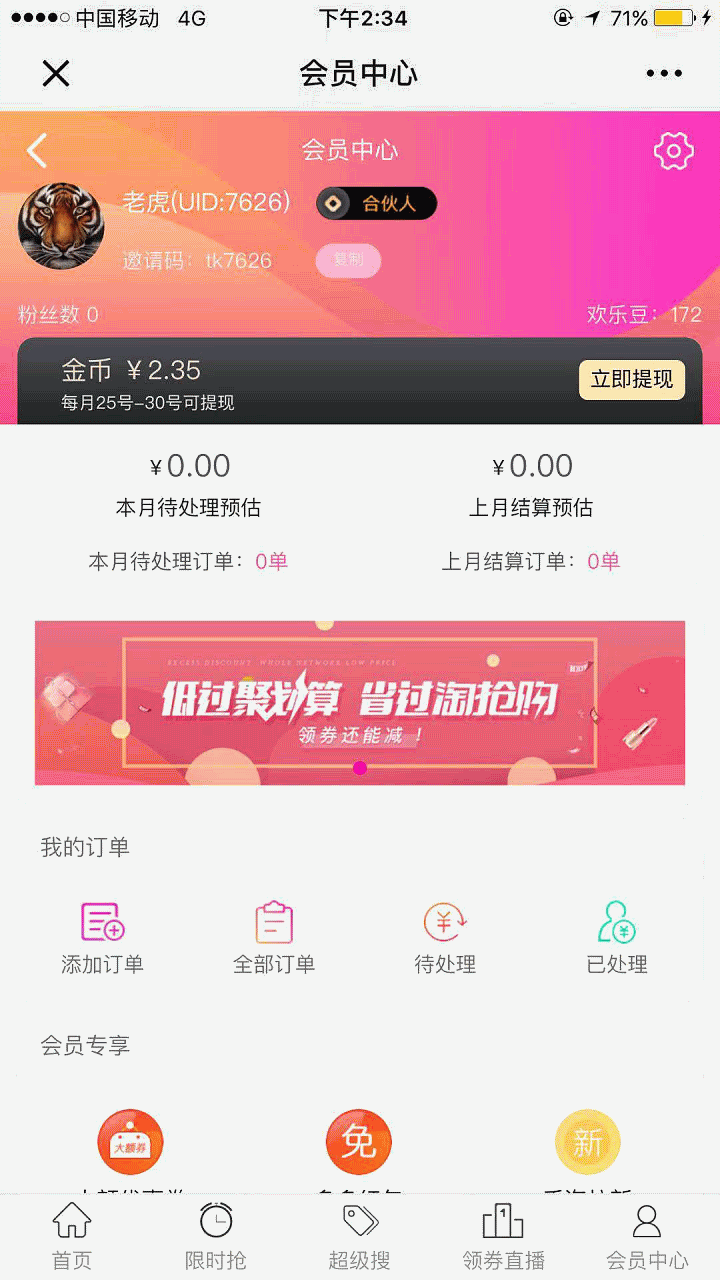
Task: Open the 大额券 member icon
Action: coord(130,1142)
